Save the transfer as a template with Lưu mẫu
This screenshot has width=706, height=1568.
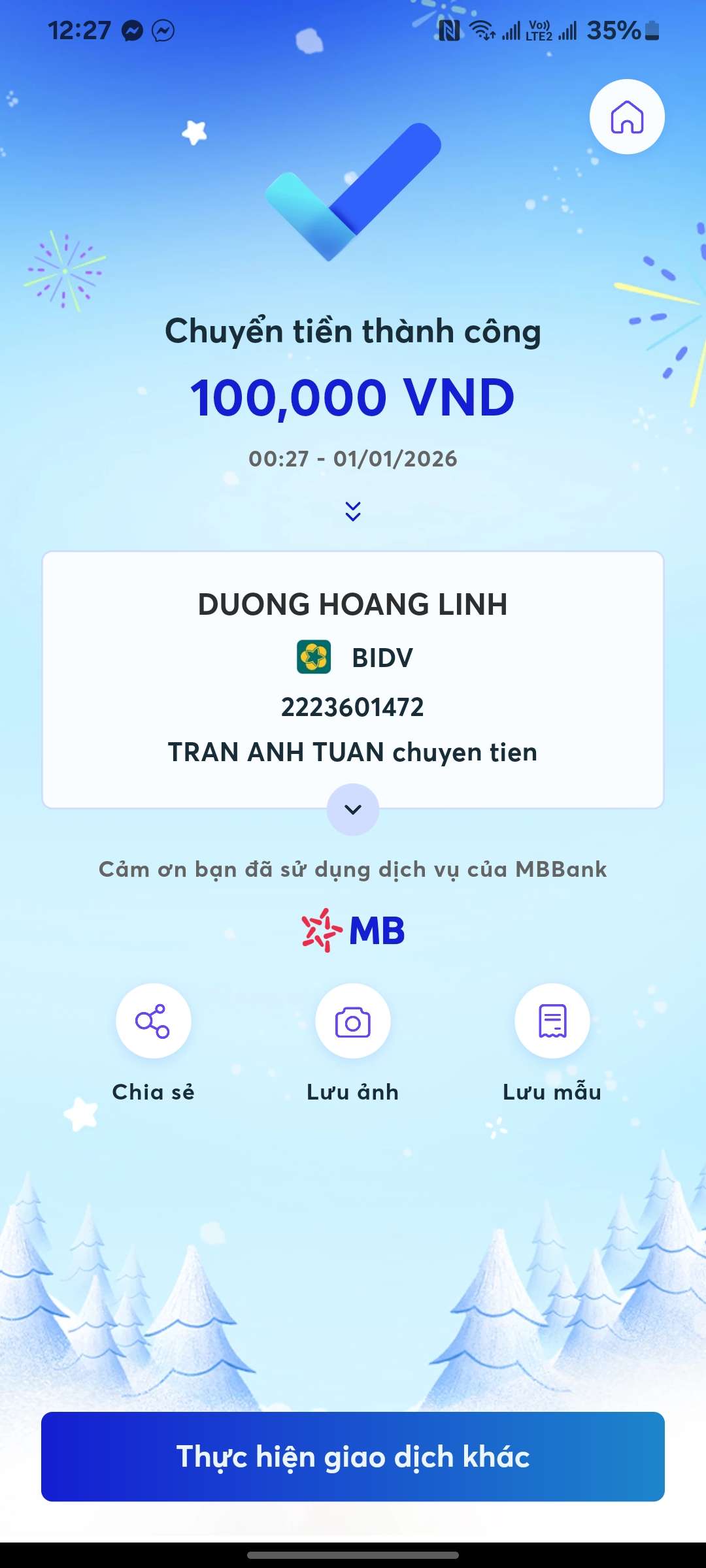click(x=552, y=1021)
